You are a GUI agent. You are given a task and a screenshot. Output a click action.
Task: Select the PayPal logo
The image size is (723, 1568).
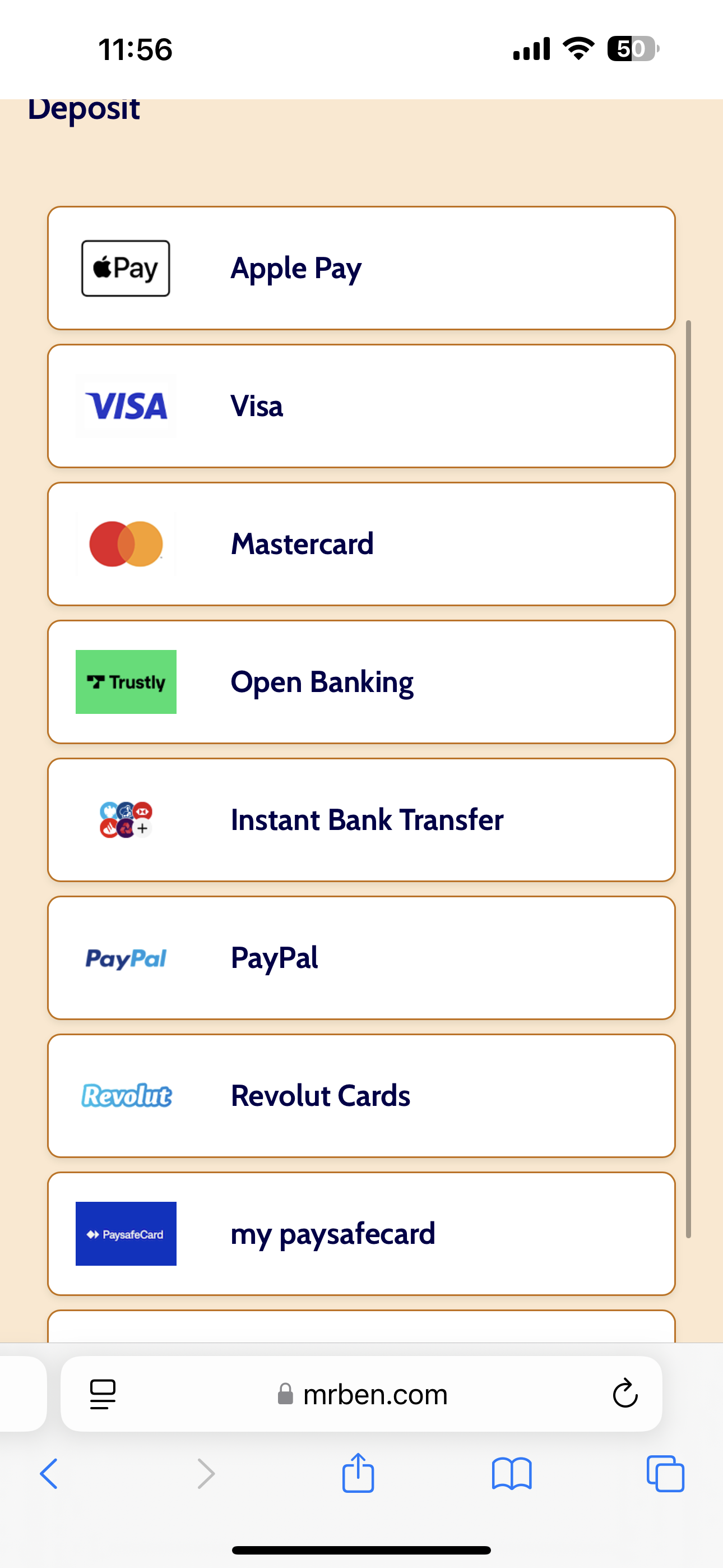(126, 958)
